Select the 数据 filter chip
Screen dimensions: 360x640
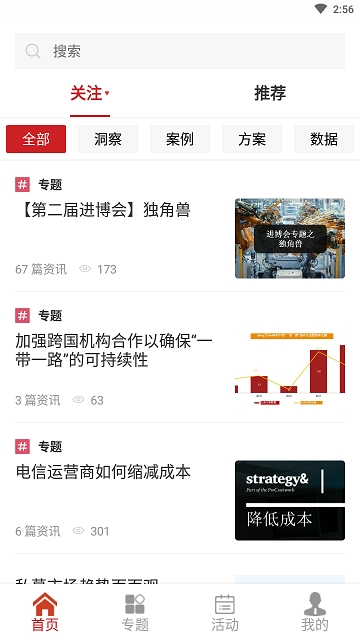pos(324,139)
